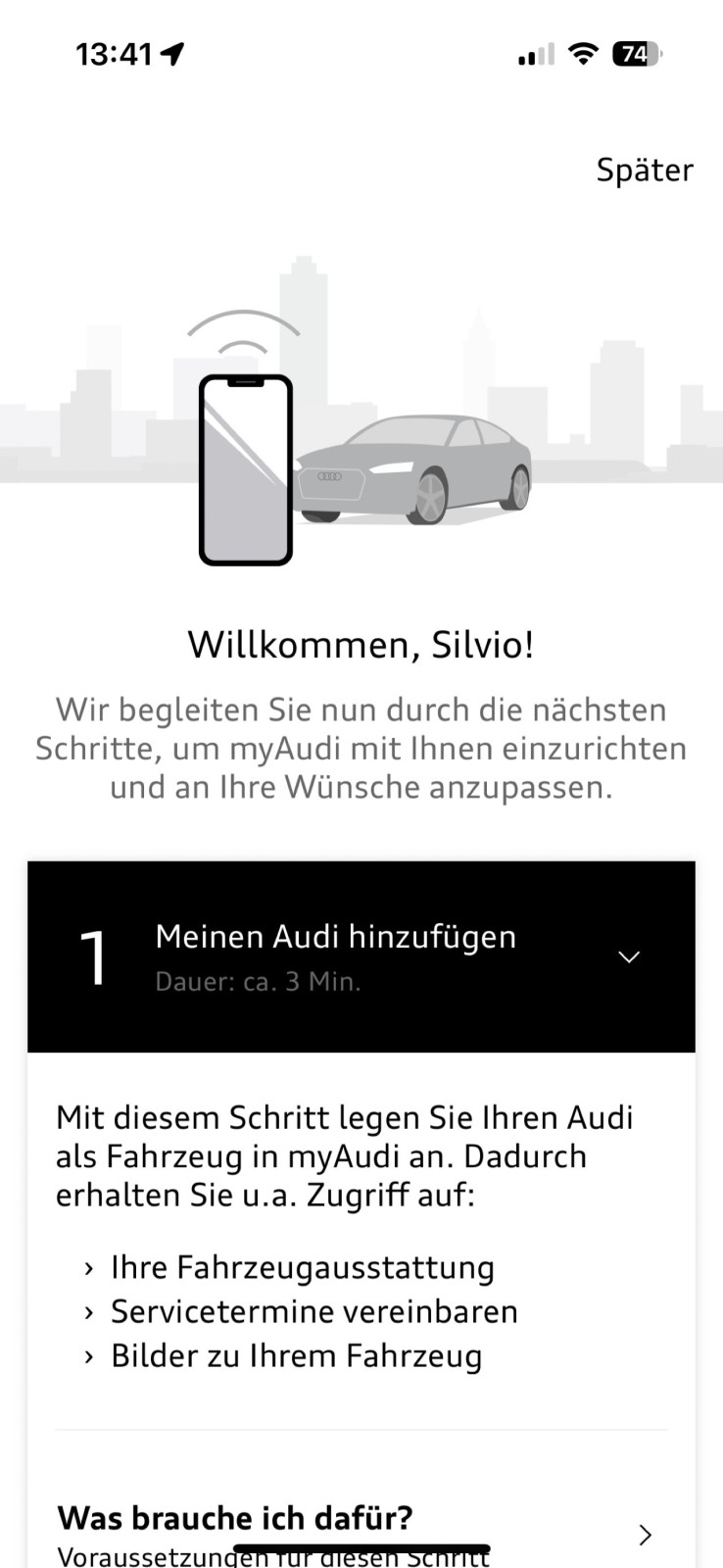Expand Was brauche ich dafür details
Viewport: 723px width, 1568px height.
[235, 1517]
